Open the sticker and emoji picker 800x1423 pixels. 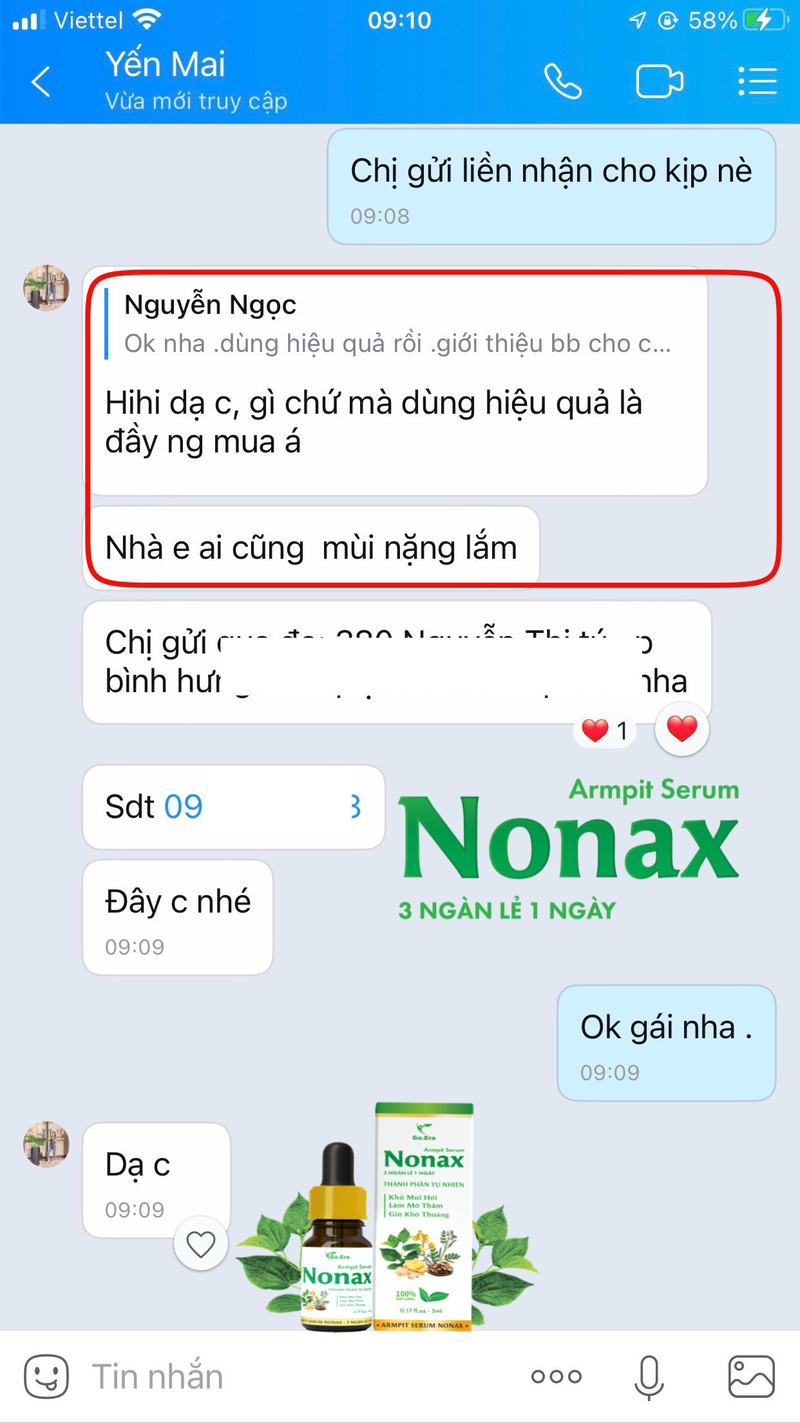pyautogui.click(x=46, y=1377)
